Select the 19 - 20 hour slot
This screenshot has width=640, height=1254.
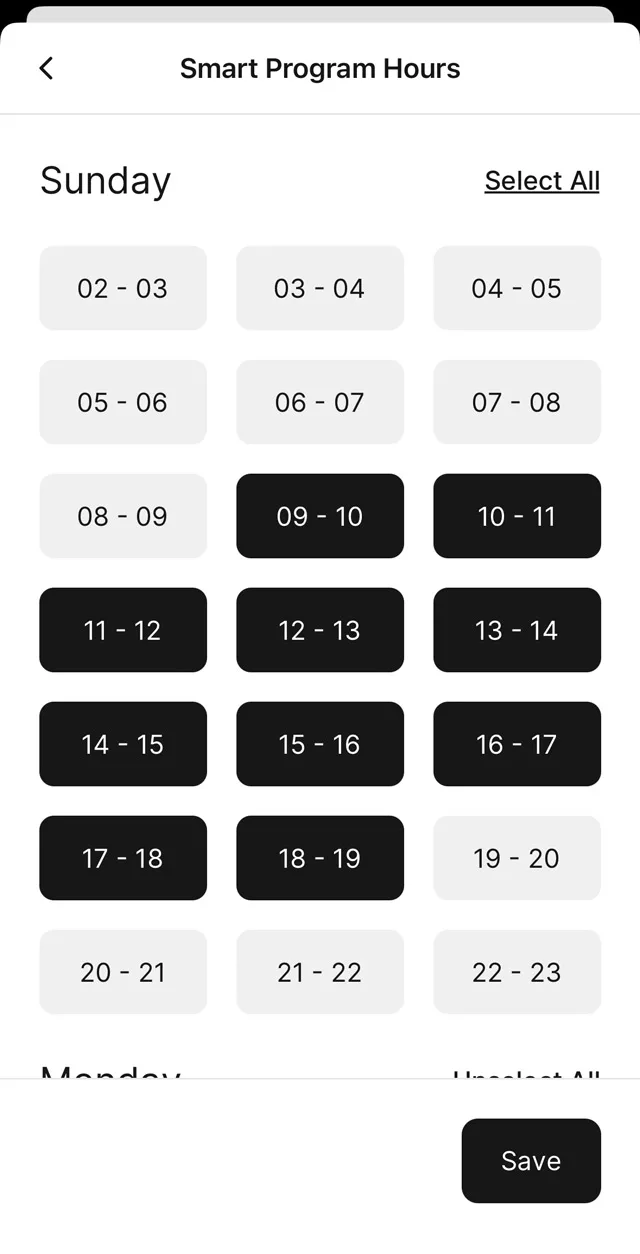(x=517, y=858)
